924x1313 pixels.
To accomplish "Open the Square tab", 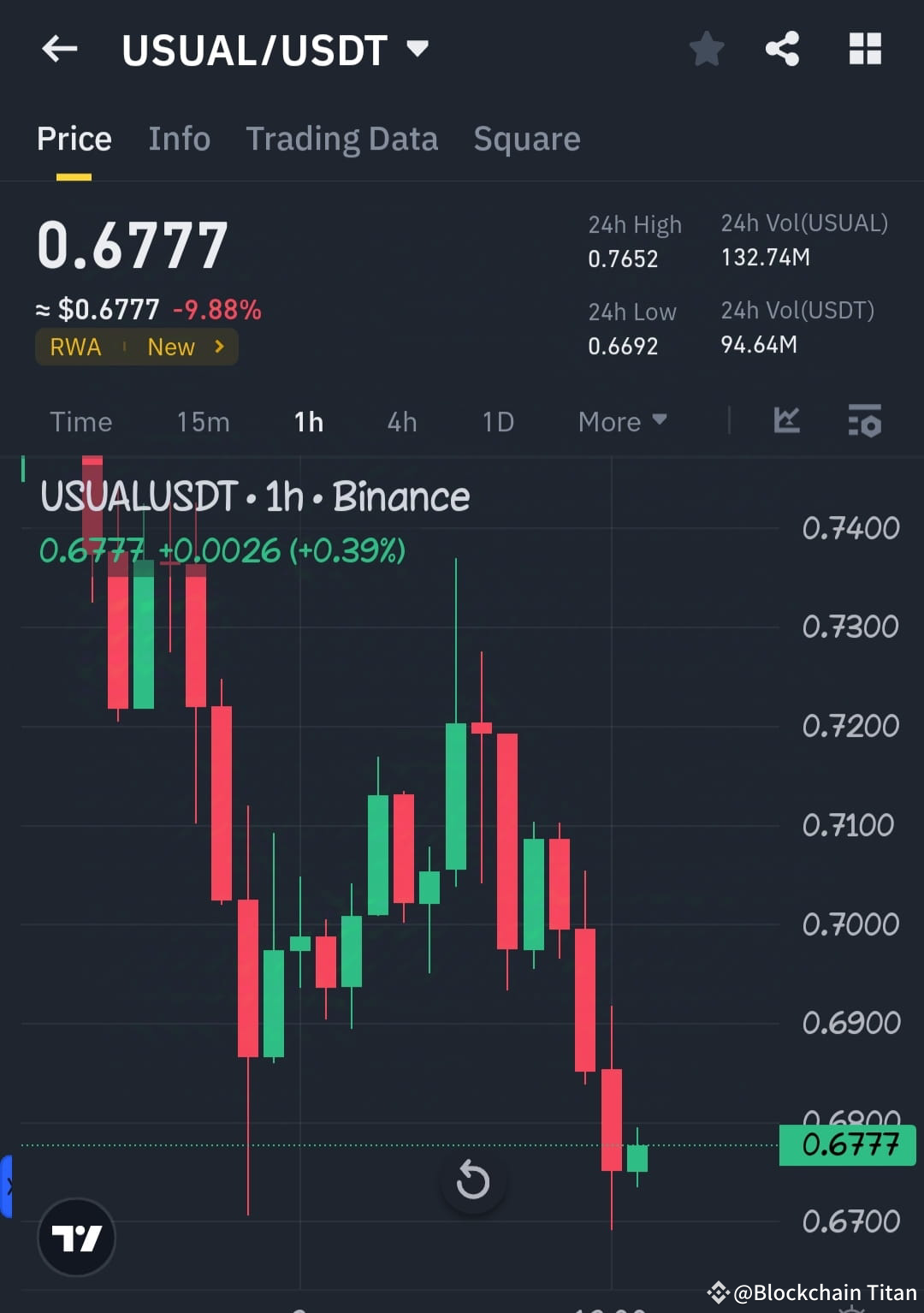I will 527,139.
